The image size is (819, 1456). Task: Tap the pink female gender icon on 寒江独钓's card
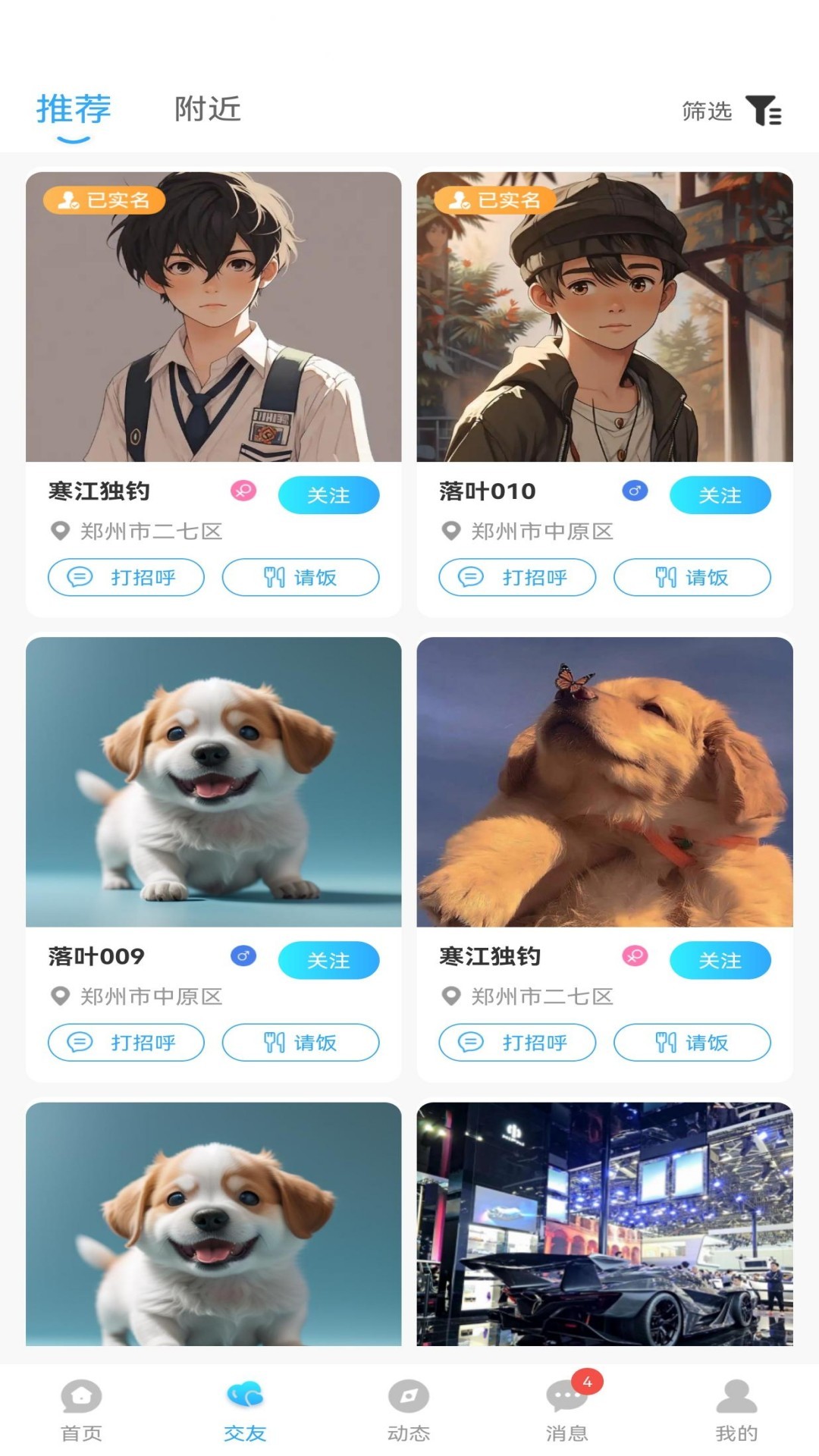click(243, 491)
